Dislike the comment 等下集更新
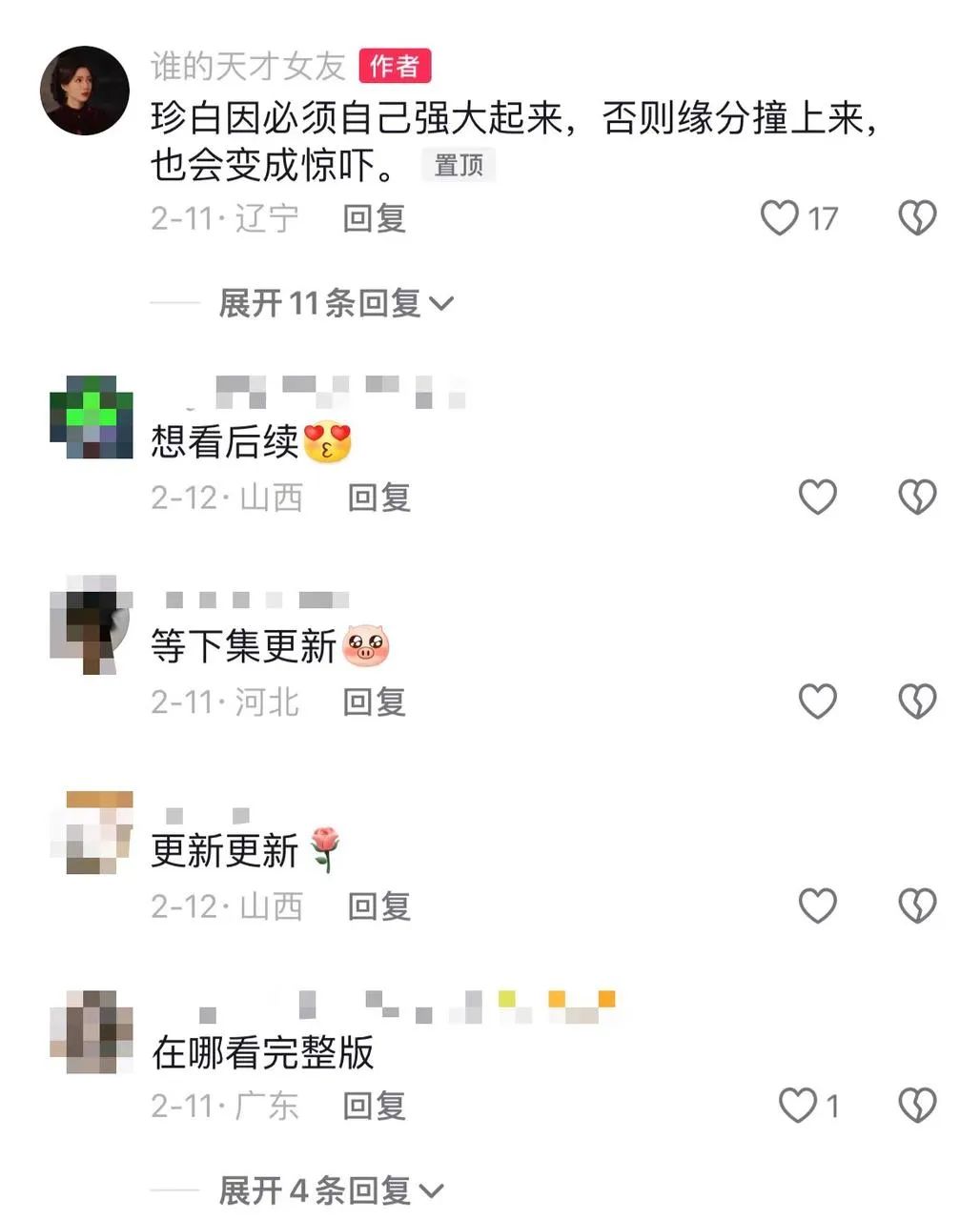Image resolution: width=980 pixels, height=1220 pixels. pyautogui.click(x=917, y=701)
